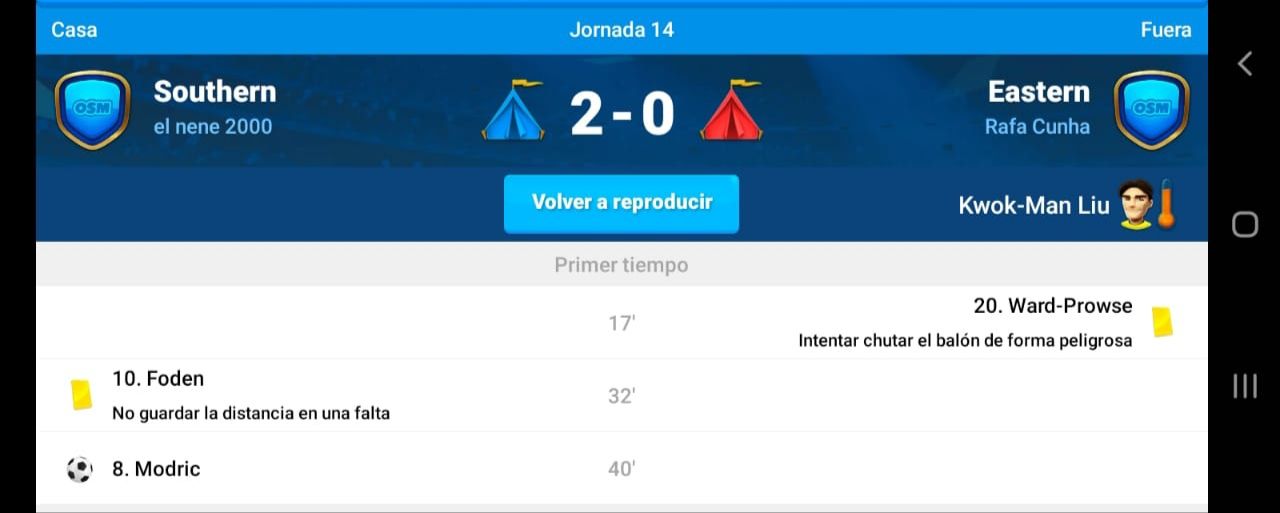
Task: Open Southern team manager el nene 2000
Action: pyautogui.click(x=213, y=127)
